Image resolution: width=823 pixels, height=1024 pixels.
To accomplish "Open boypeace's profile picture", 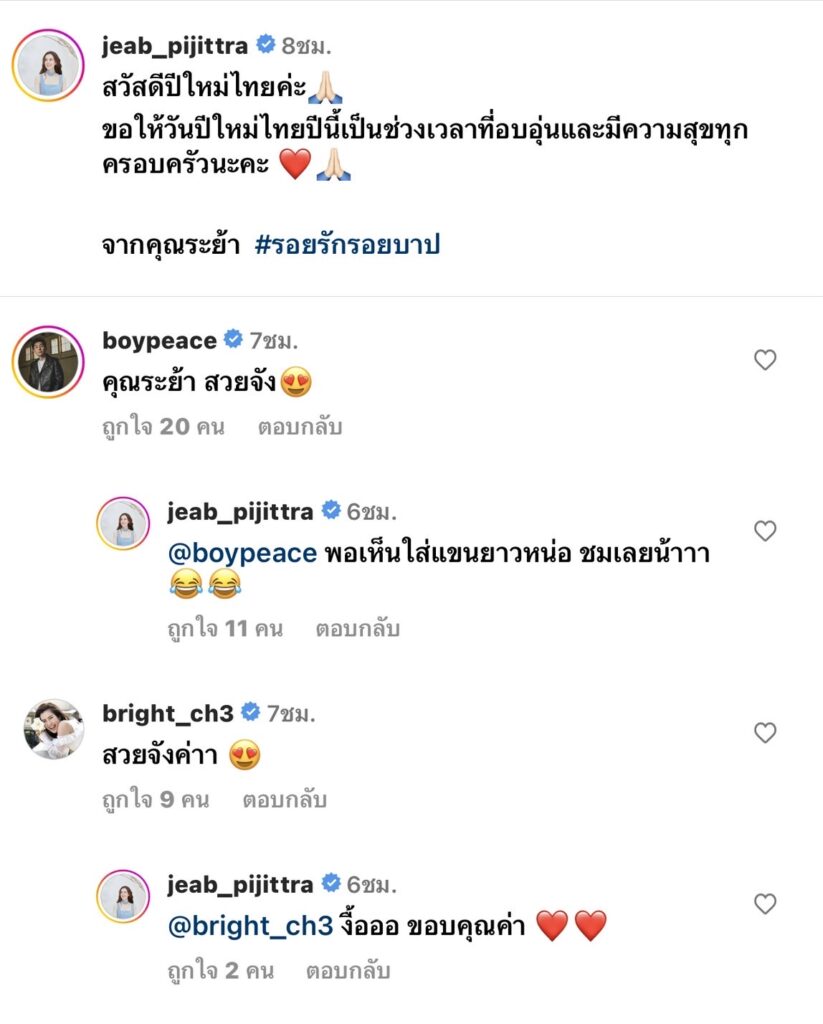I will coord(47,363).
